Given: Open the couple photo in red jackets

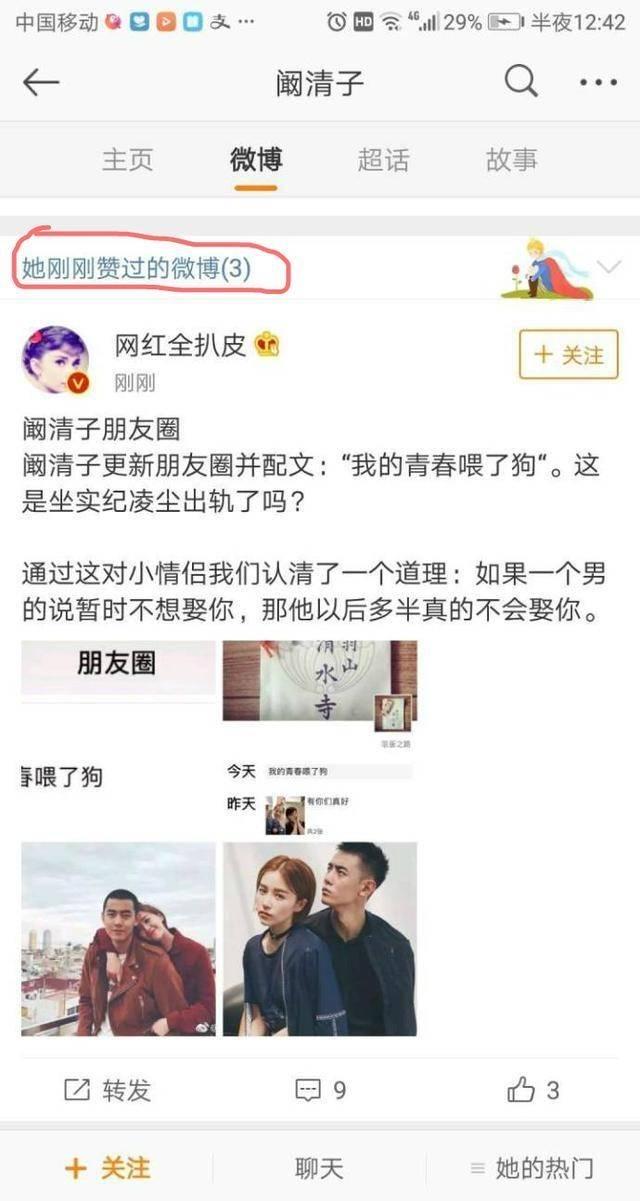Looking at the screenshot, I should tap(118, 937).
